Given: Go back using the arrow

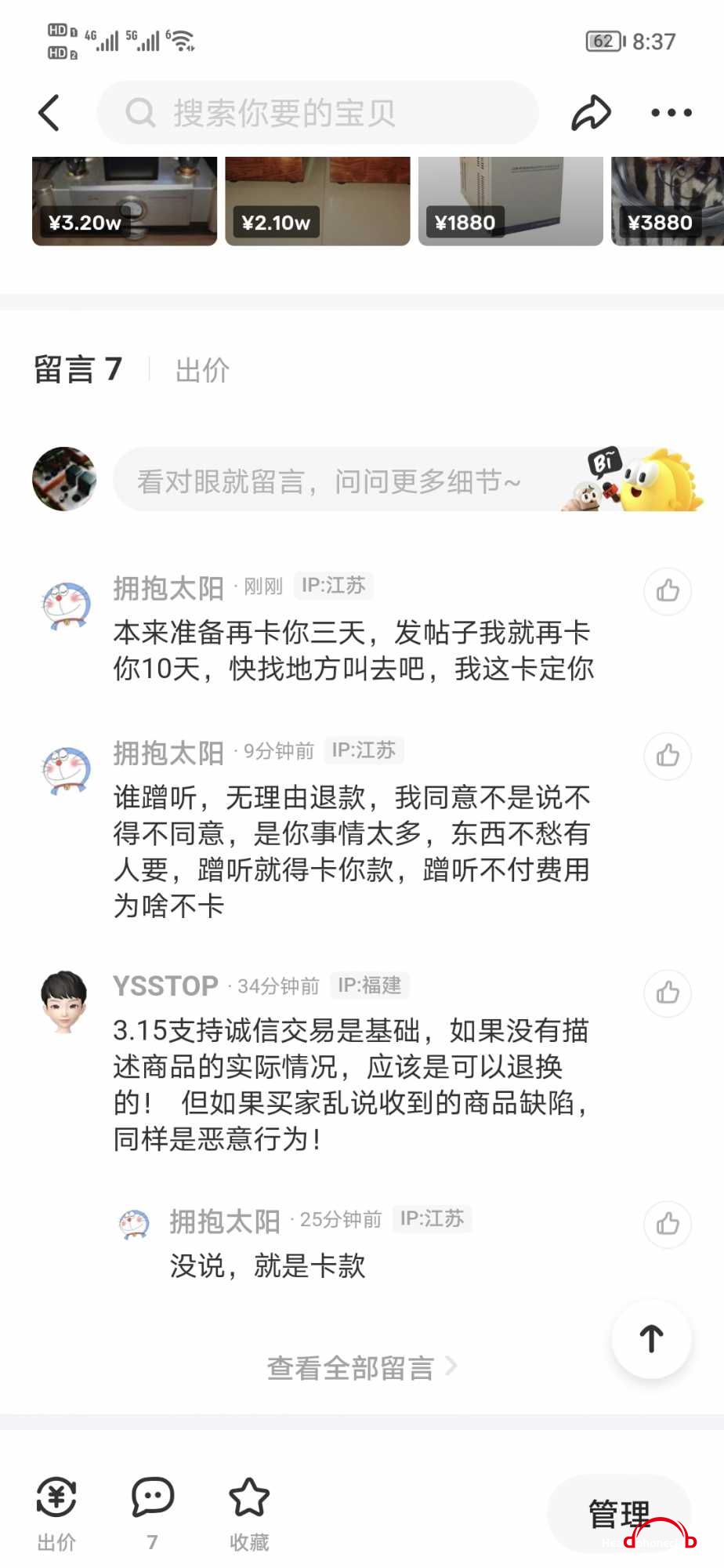Looking at the screenshot, I should click(x=49, y=113).
